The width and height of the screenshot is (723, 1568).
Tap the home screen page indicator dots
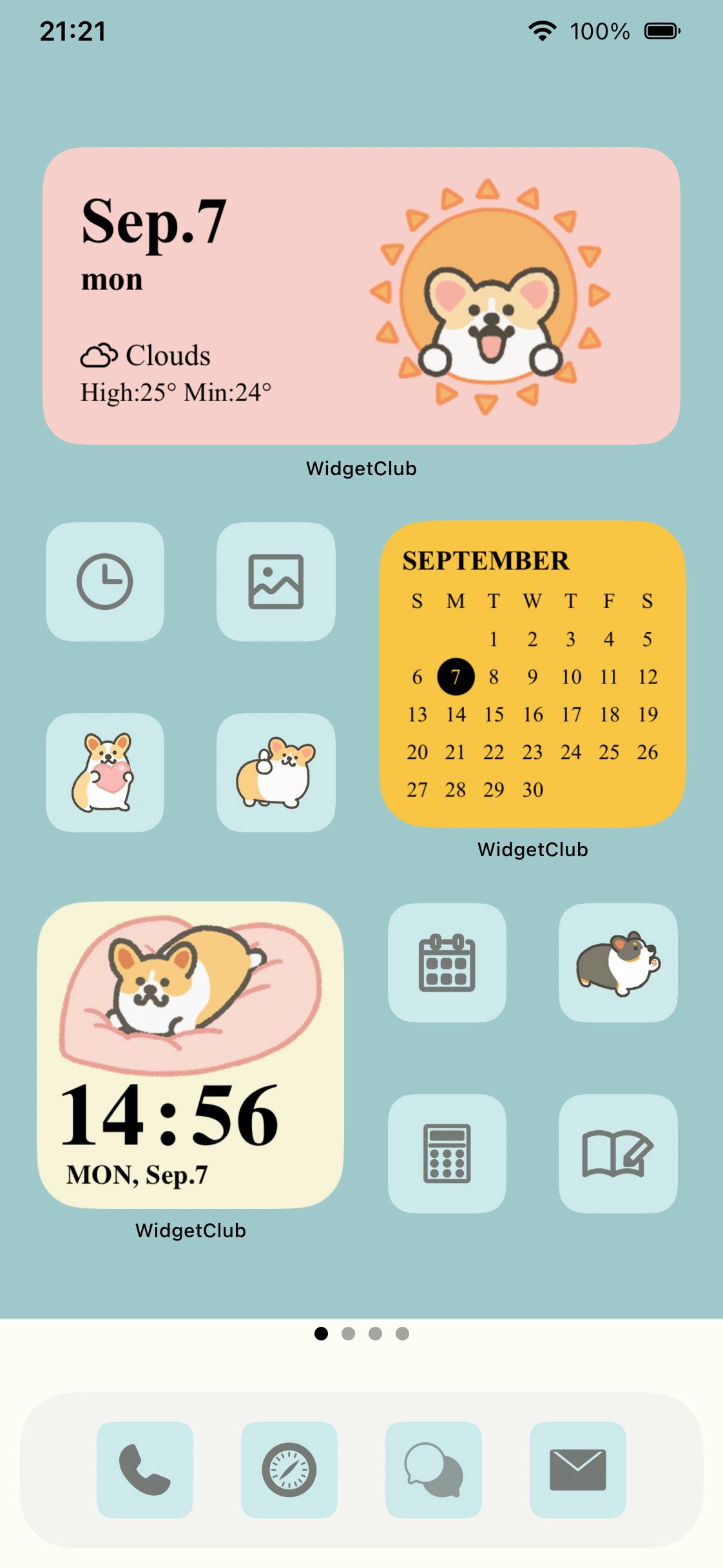pyautogui.click(x=361, y=1333)
